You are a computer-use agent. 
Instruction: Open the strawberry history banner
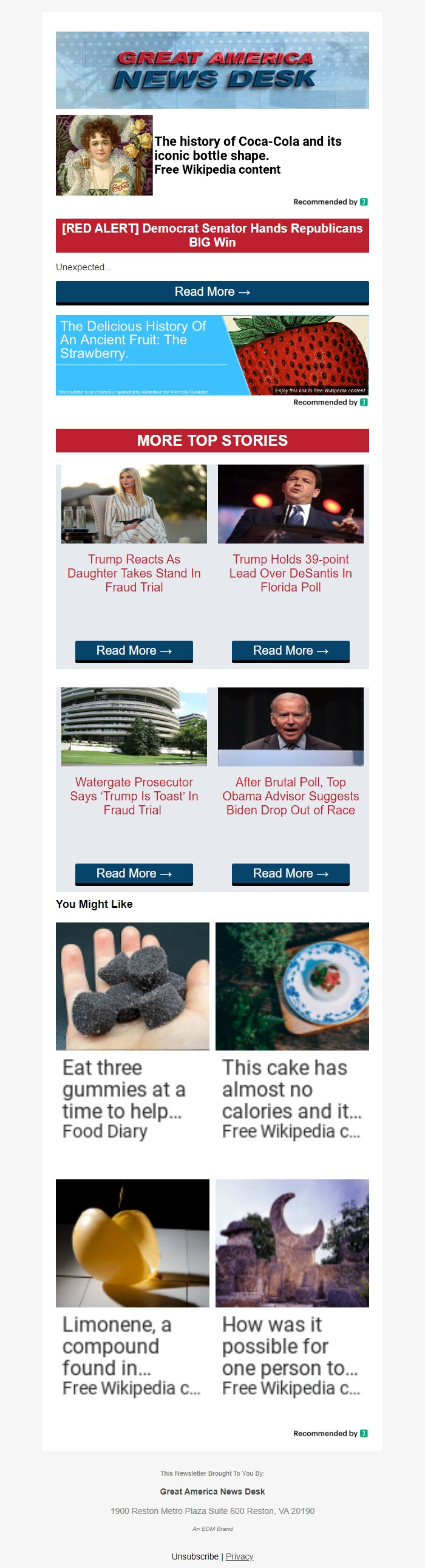click(212, 355)
